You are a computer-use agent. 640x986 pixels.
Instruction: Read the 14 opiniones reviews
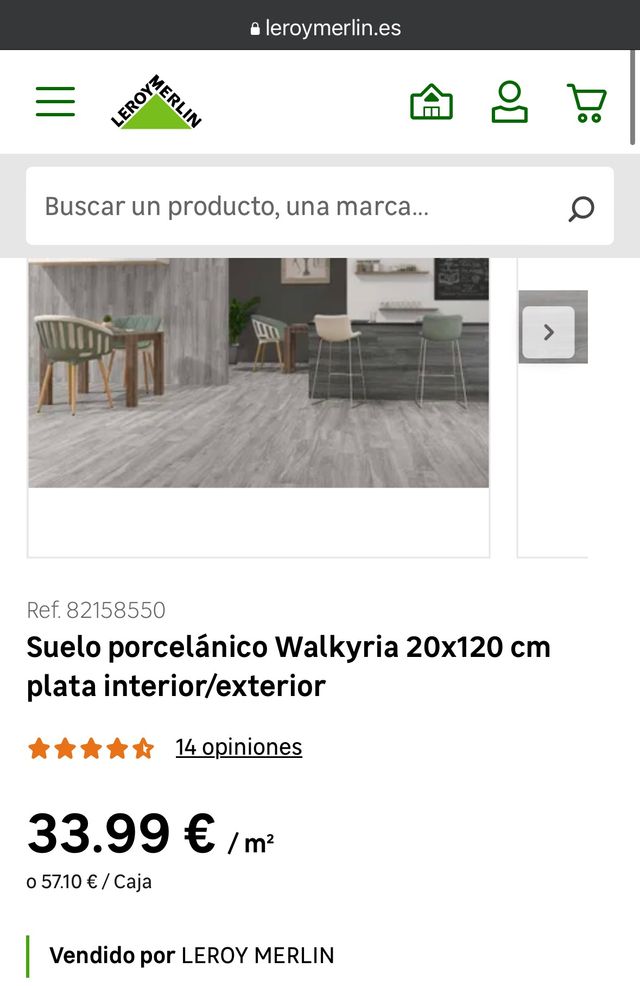point(239,747)
